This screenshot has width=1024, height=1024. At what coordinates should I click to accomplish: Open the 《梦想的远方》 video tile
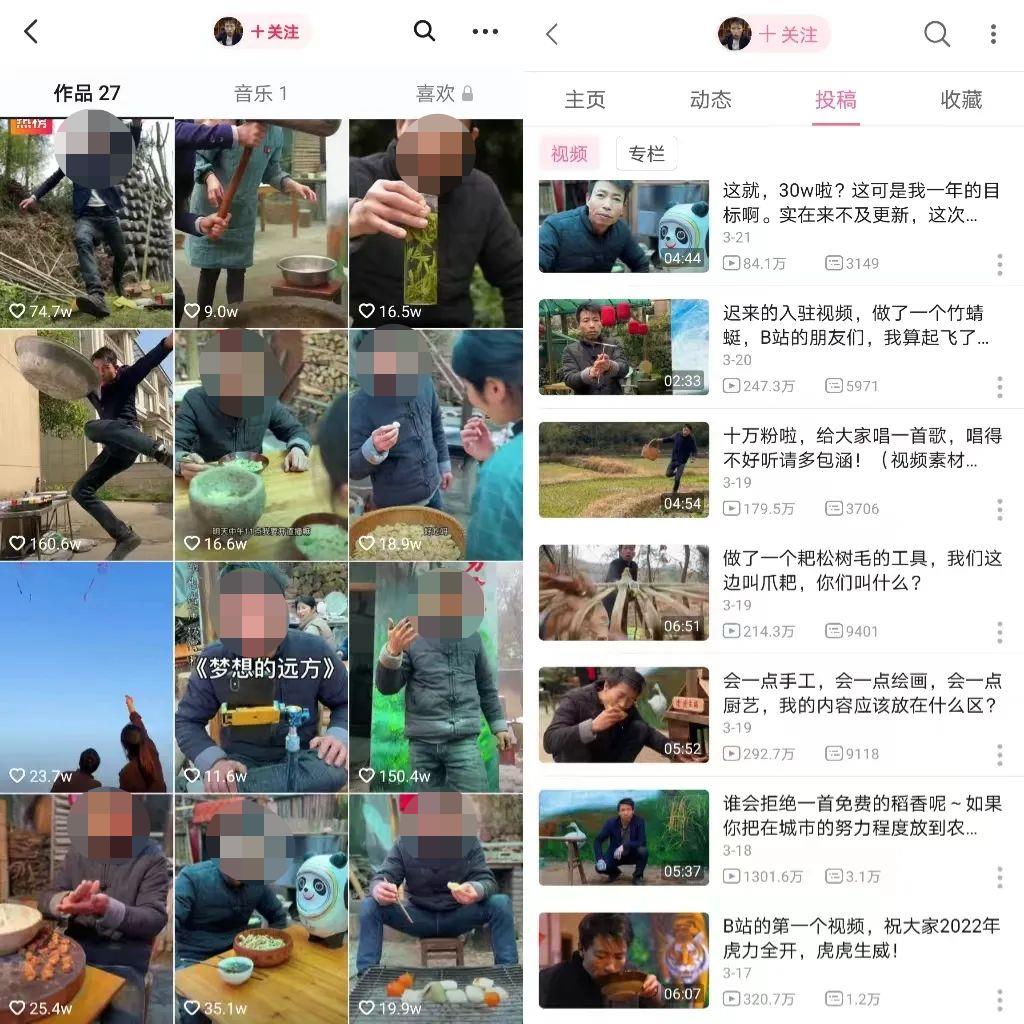click(x=261, y=675)
